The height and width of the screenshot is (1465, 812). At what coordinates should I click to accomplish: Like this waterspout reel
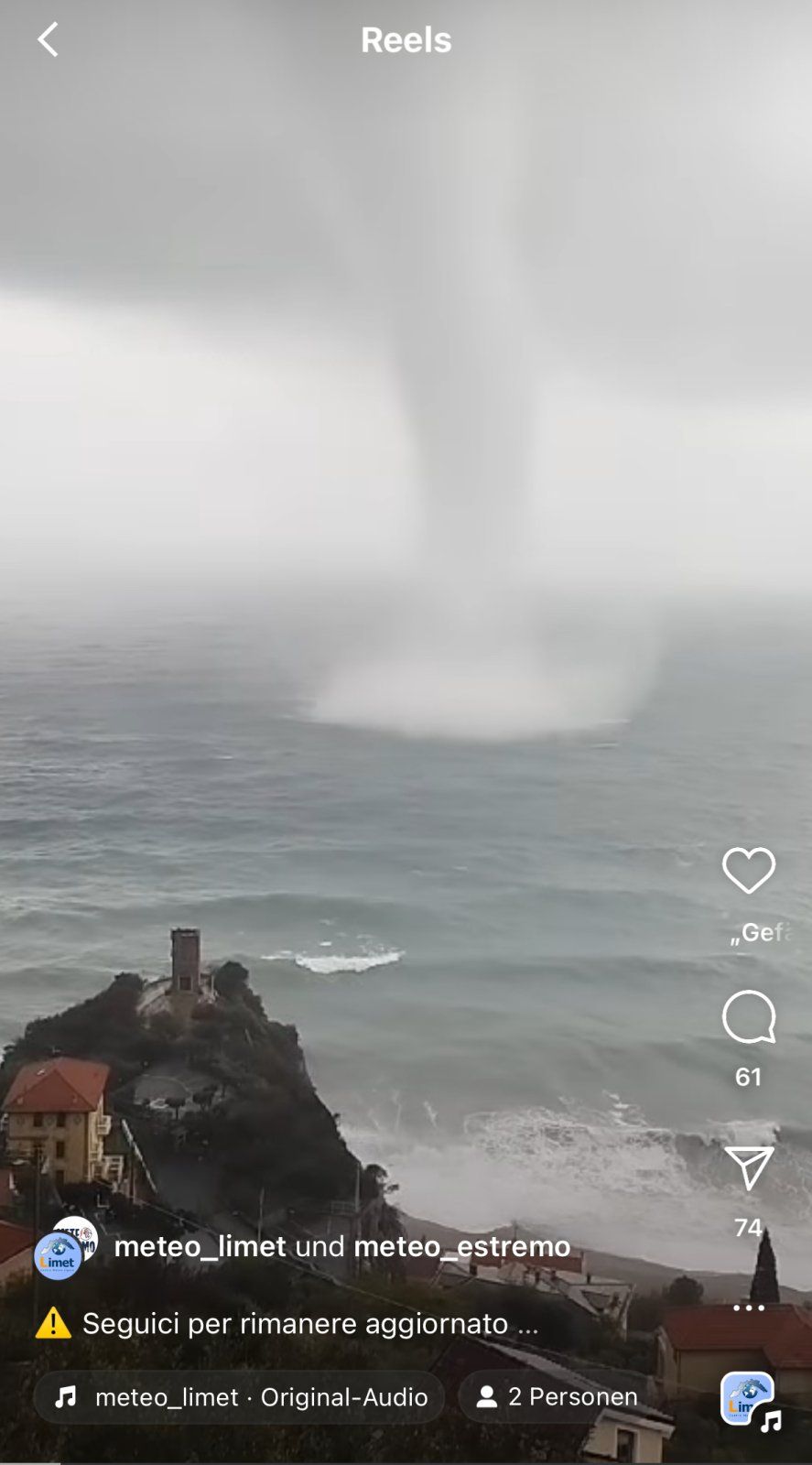748,870
